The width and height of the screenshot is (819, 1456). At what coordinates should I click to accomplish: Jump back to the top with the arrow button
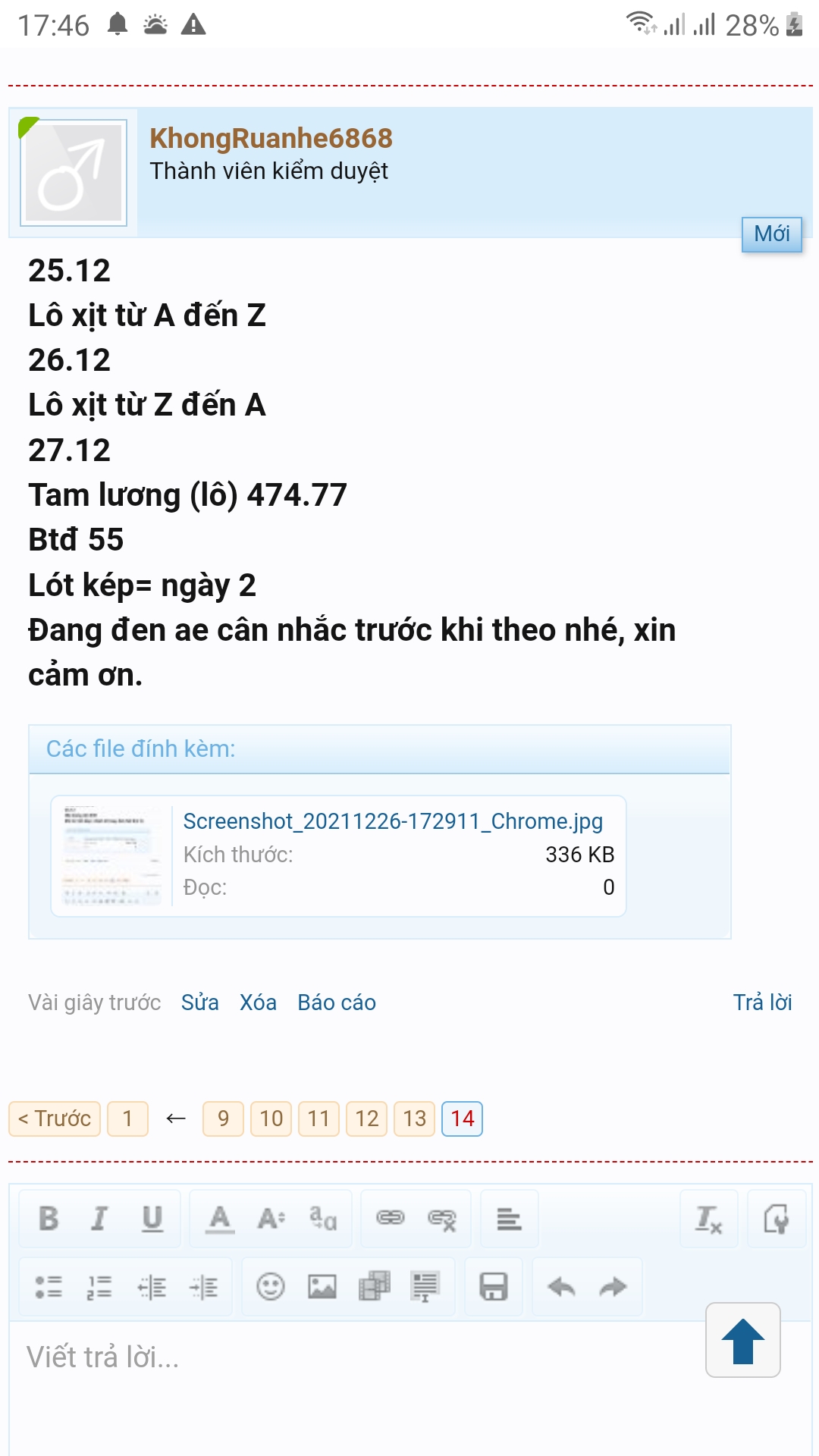click(743, 1340)
